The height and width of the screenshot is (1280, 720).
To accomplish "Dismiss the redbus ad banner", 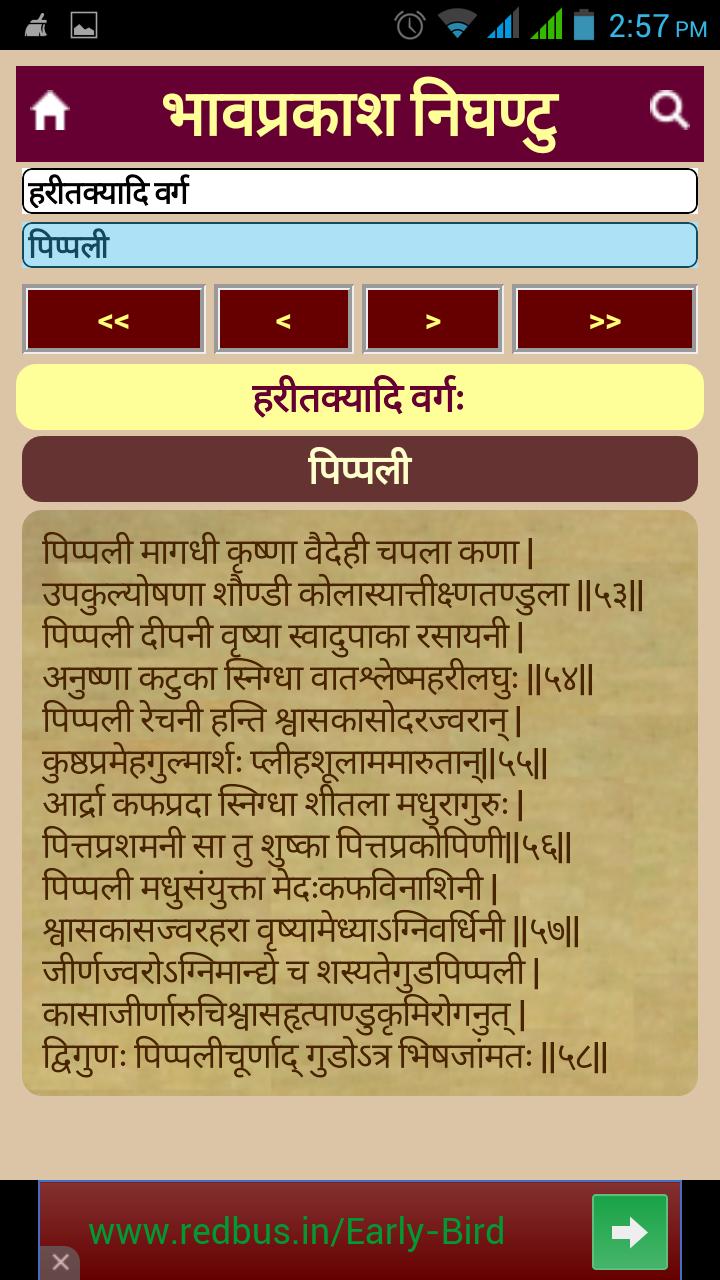I will (60, 1262).
